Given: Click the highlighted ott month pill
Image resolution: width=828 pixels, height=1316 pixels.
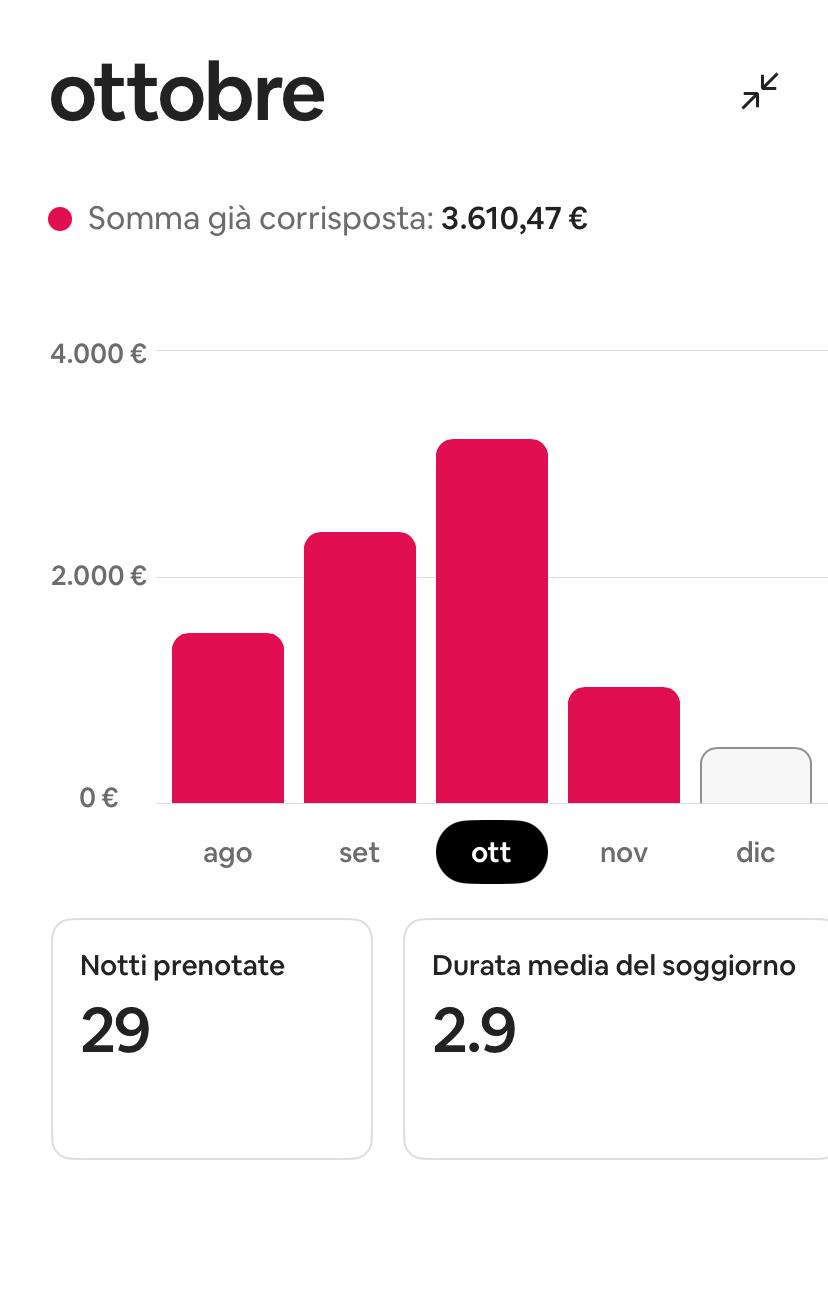Looking at the screenshot, I should [x=491, y=852].
